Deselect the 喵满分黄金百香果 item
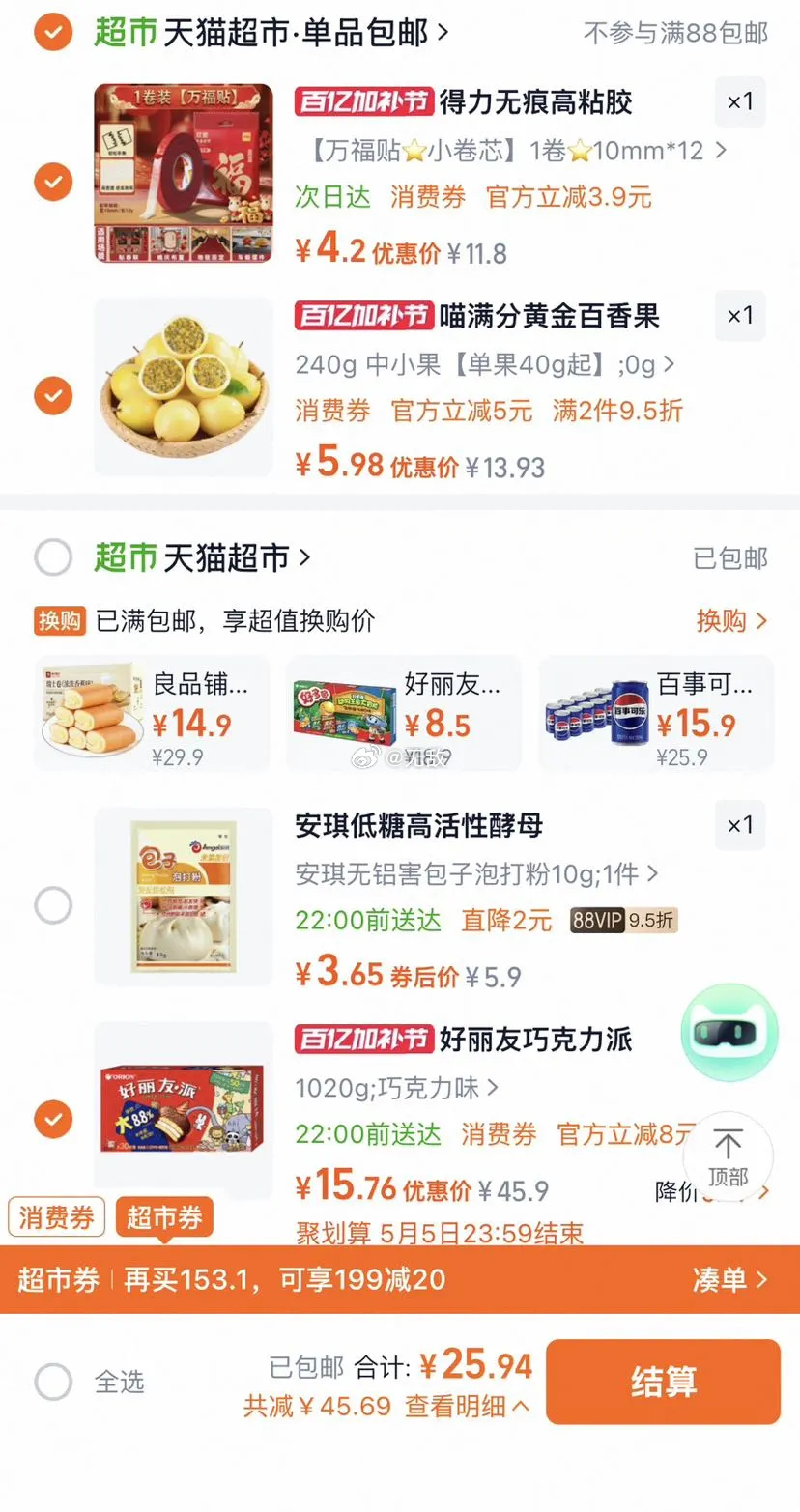800x1512 pixels. [x=53, y=395]
